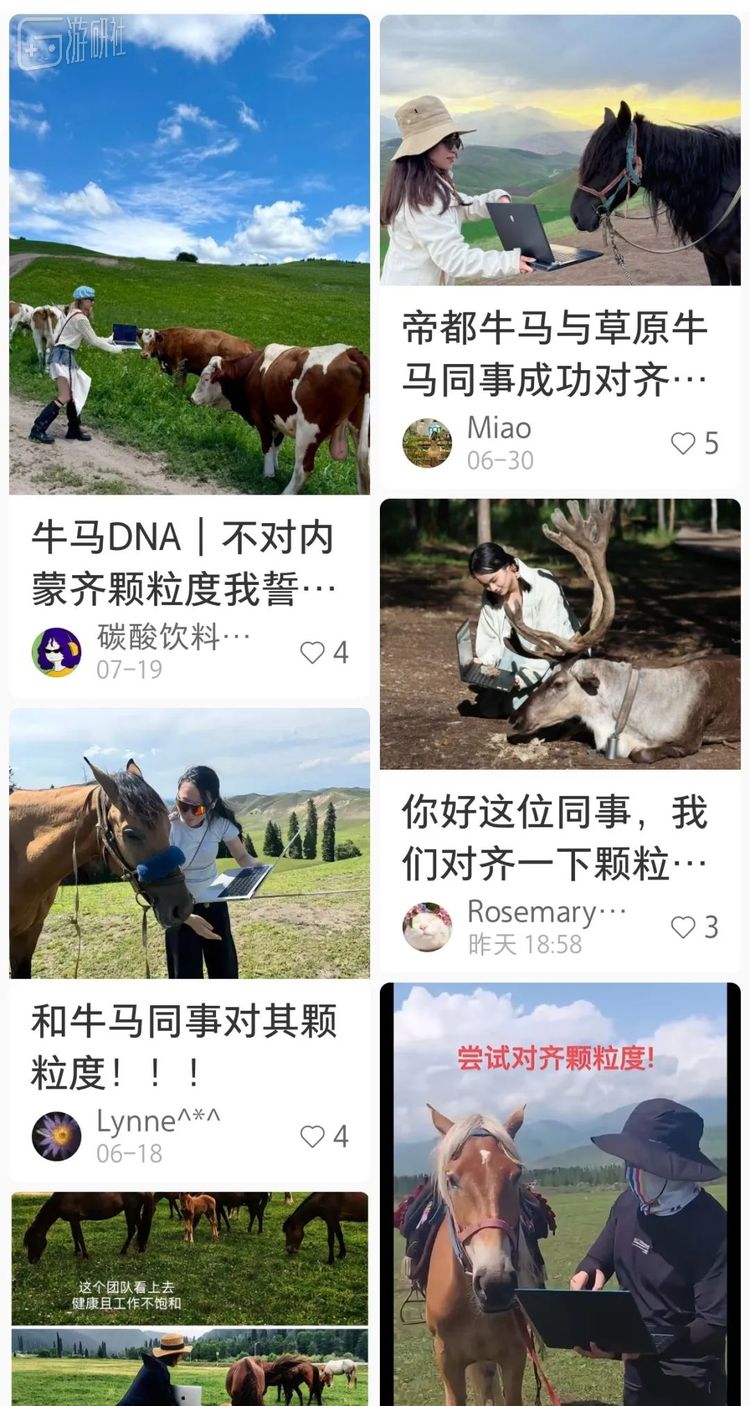
Task: Visit Lynne^*^'s profile avatar
Action: click(56, 1136)
